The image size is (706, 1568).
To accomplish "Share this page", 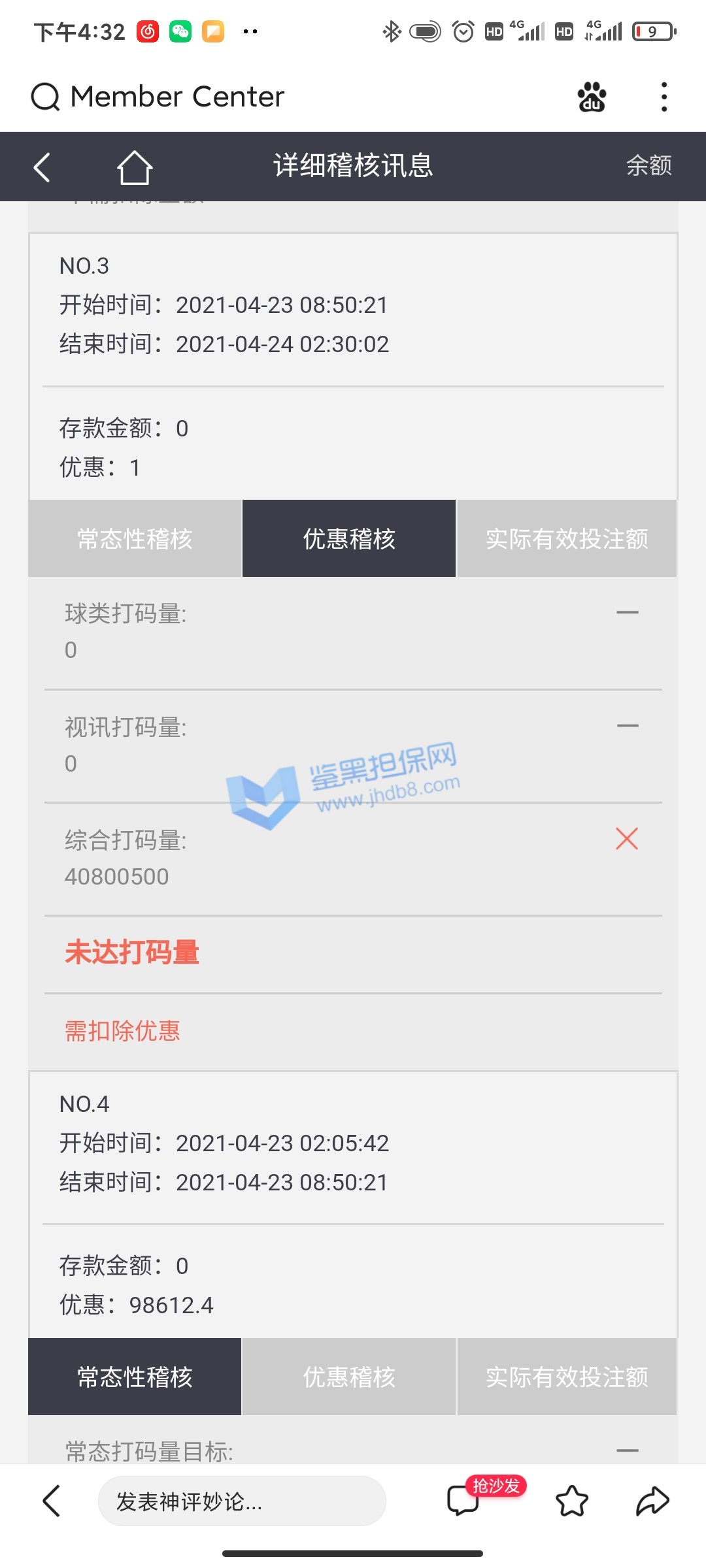I will click(x=652, y=1501).
